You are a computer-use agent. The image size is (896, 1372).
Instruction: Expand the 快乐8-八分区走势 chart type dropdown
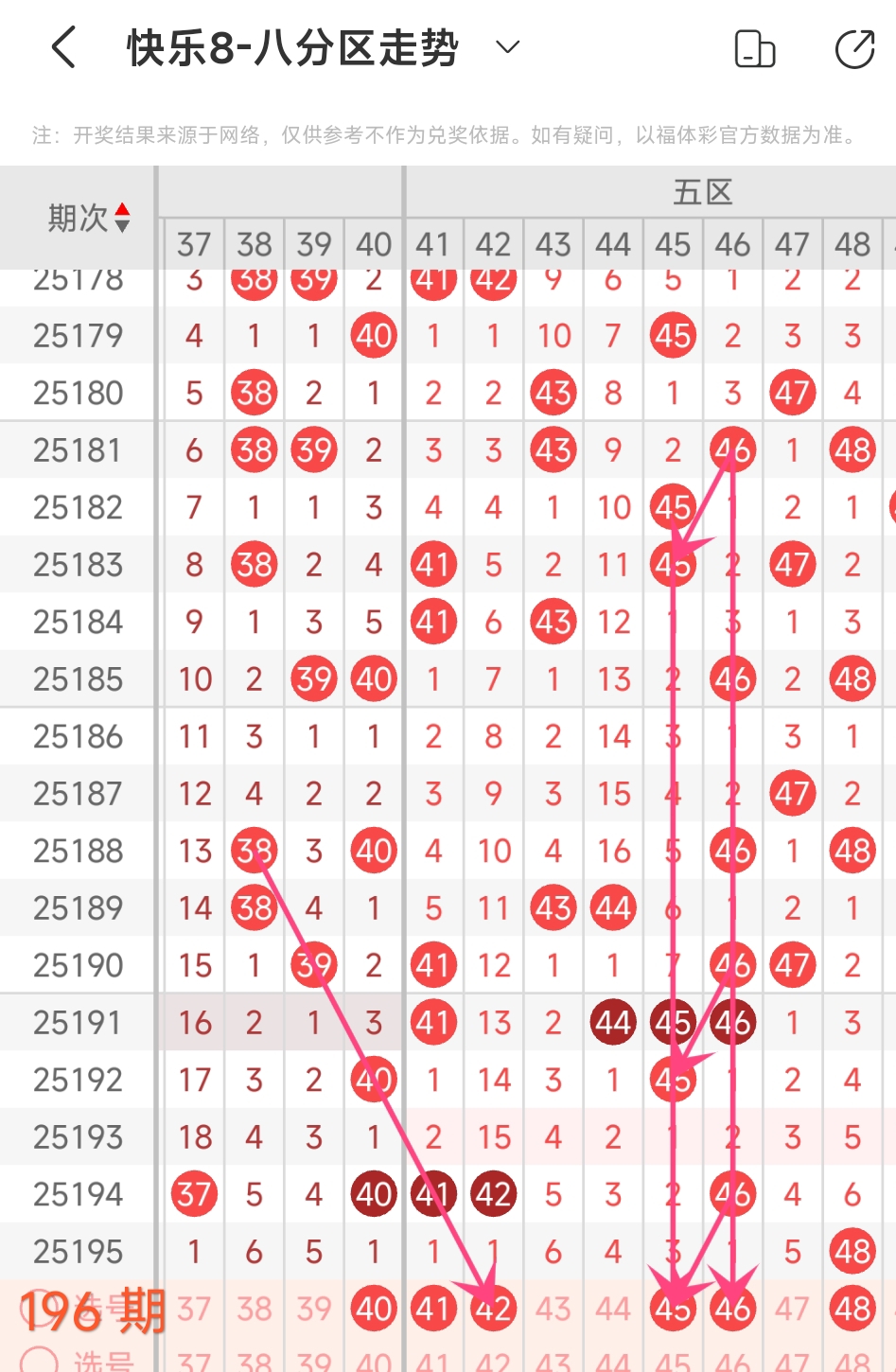[508, 47]
